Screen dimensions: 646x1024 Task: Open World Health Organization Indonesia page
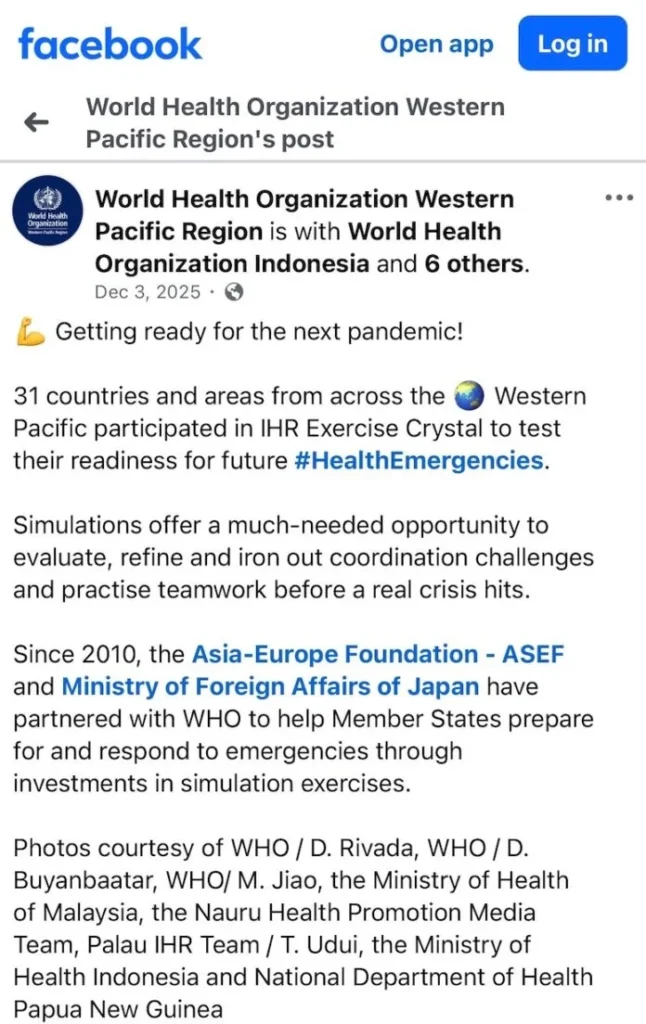[232, 264]
